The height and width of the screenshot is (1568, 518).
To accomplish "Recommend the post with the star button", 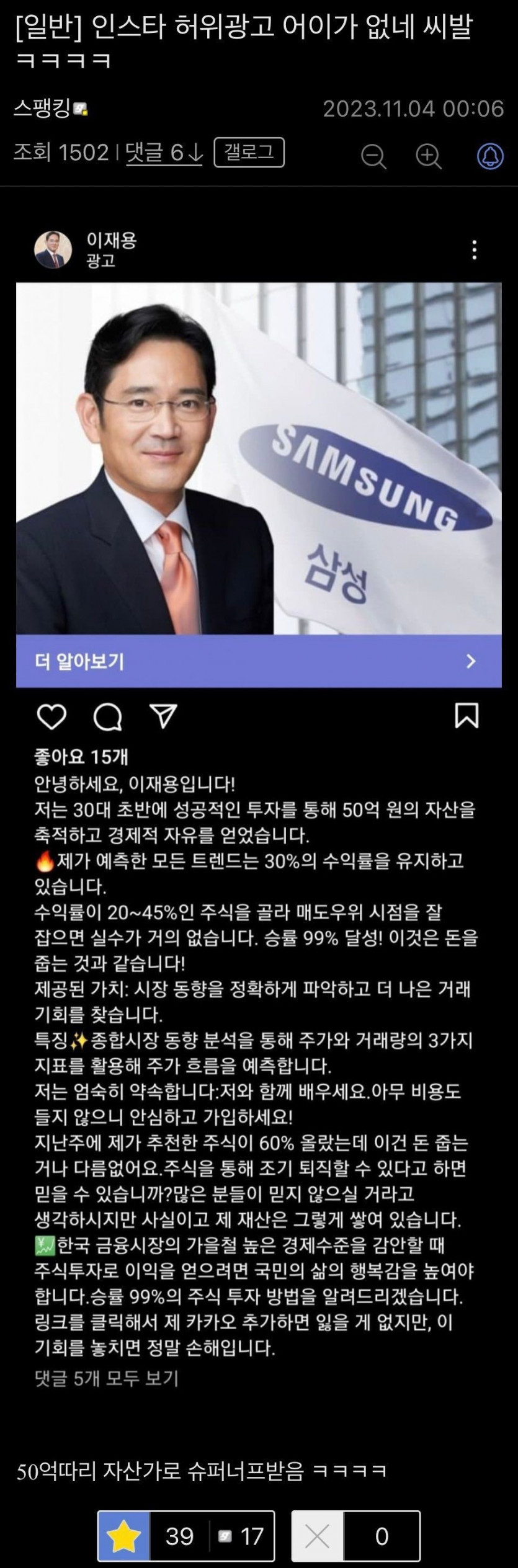I will (x=124, y=1536).
